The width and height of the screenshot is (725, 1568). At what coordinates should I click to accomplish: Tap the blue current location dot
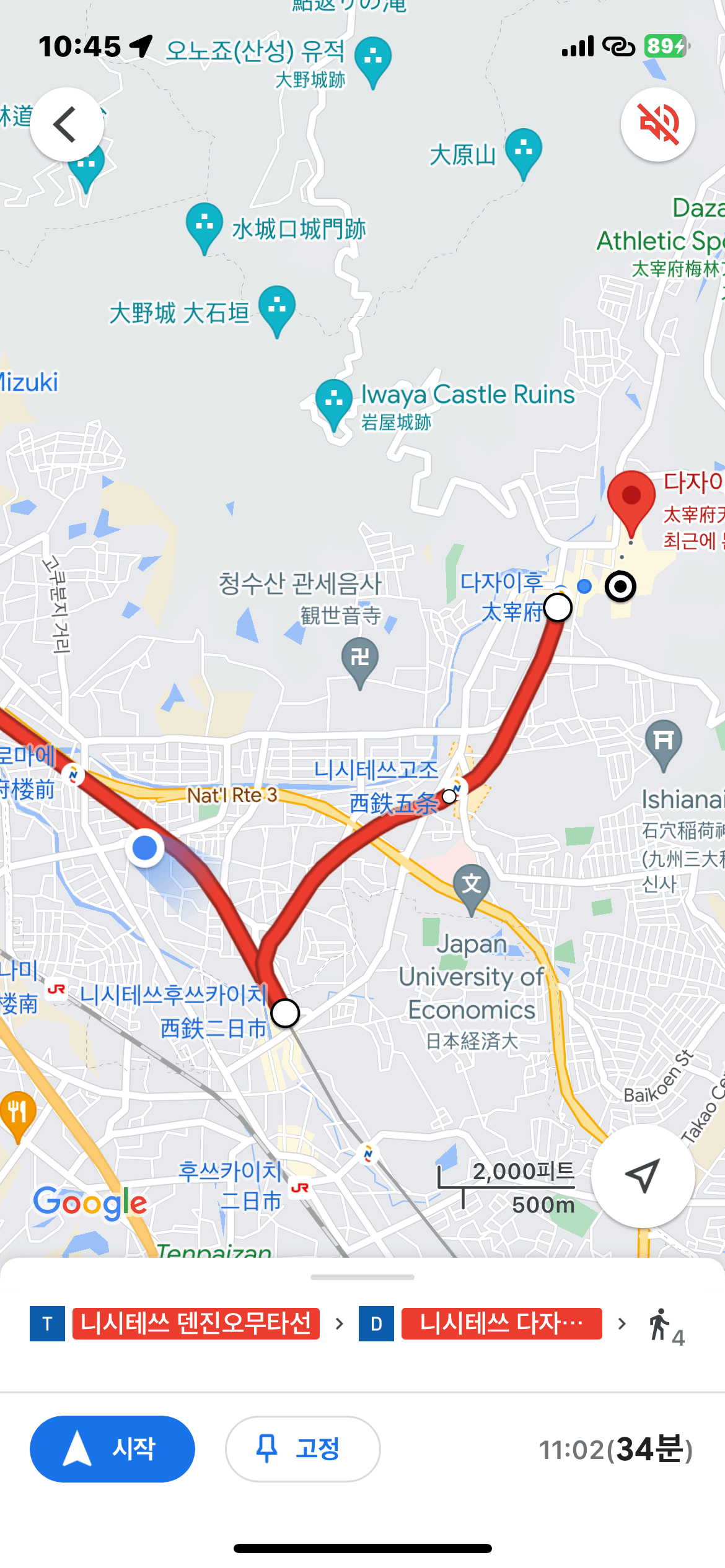pos(145,849)
